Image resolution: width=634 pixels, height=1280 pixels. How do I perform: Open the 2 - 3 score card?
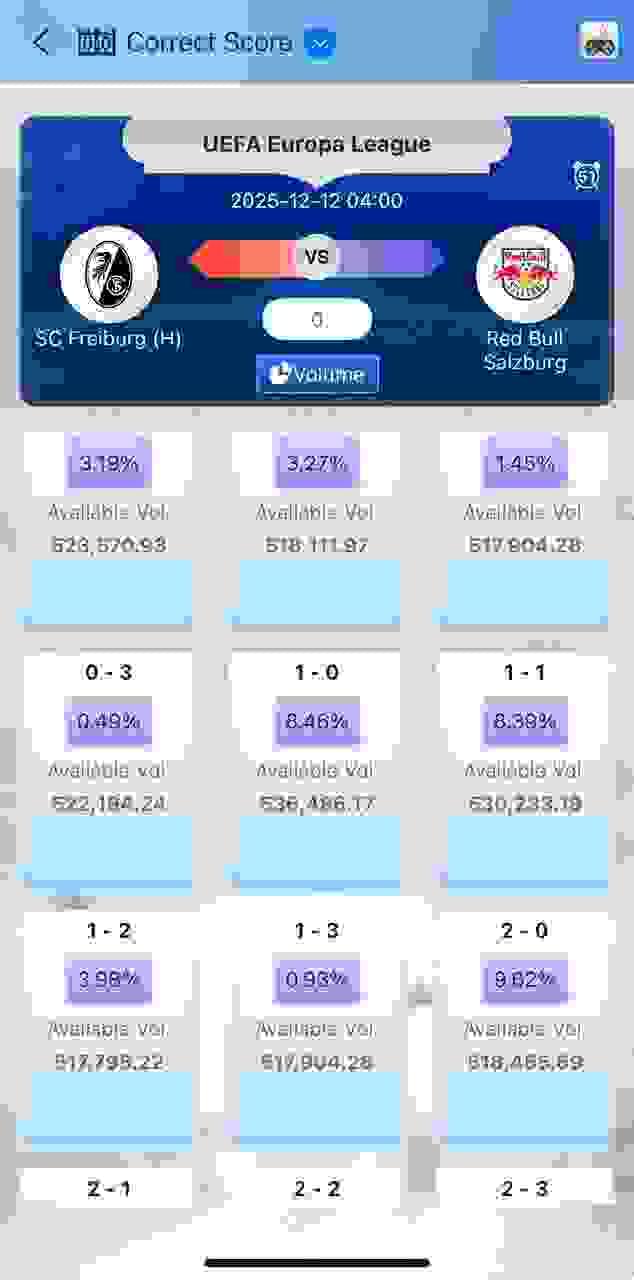[524, 1189]
